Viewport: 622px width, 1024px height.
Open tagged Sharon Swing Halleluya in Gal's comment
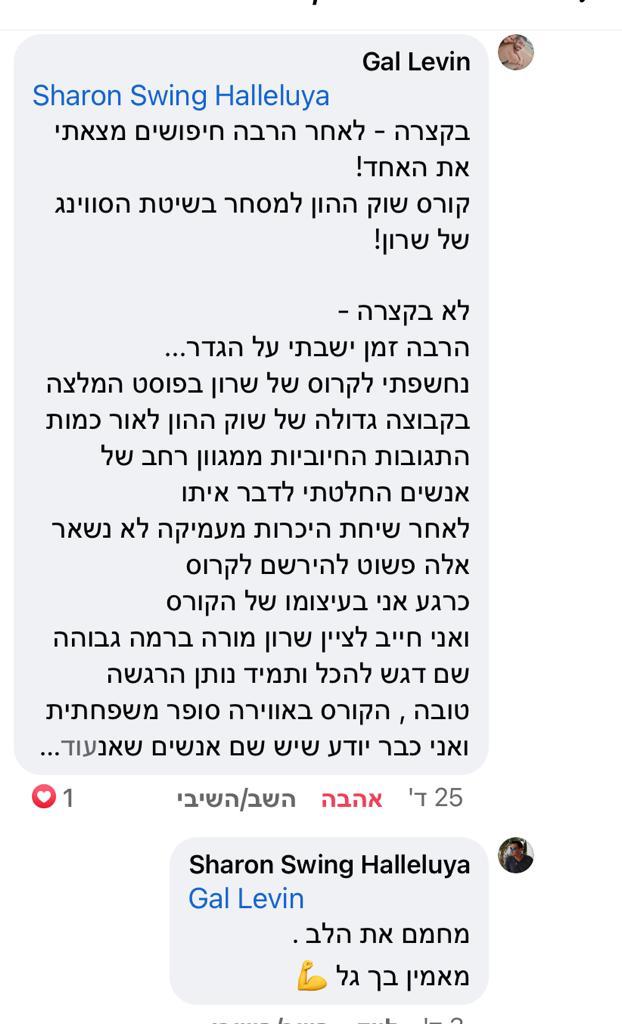pyautogui.click(x=181, y=96)
